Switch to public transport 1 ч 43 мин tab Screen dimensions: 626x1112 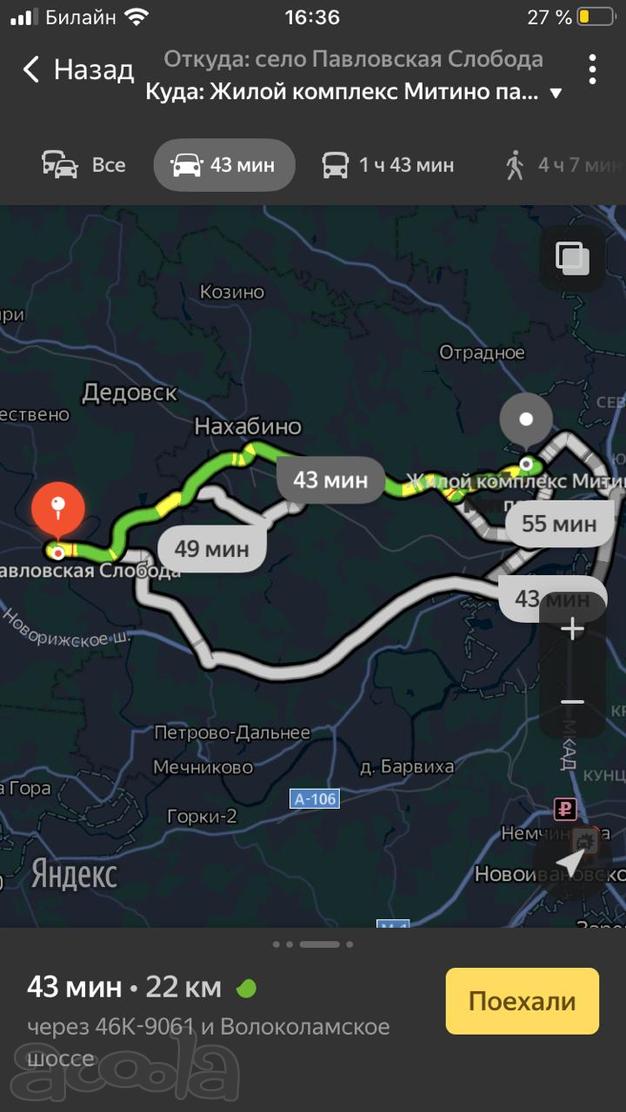click(x=388, y=165)
